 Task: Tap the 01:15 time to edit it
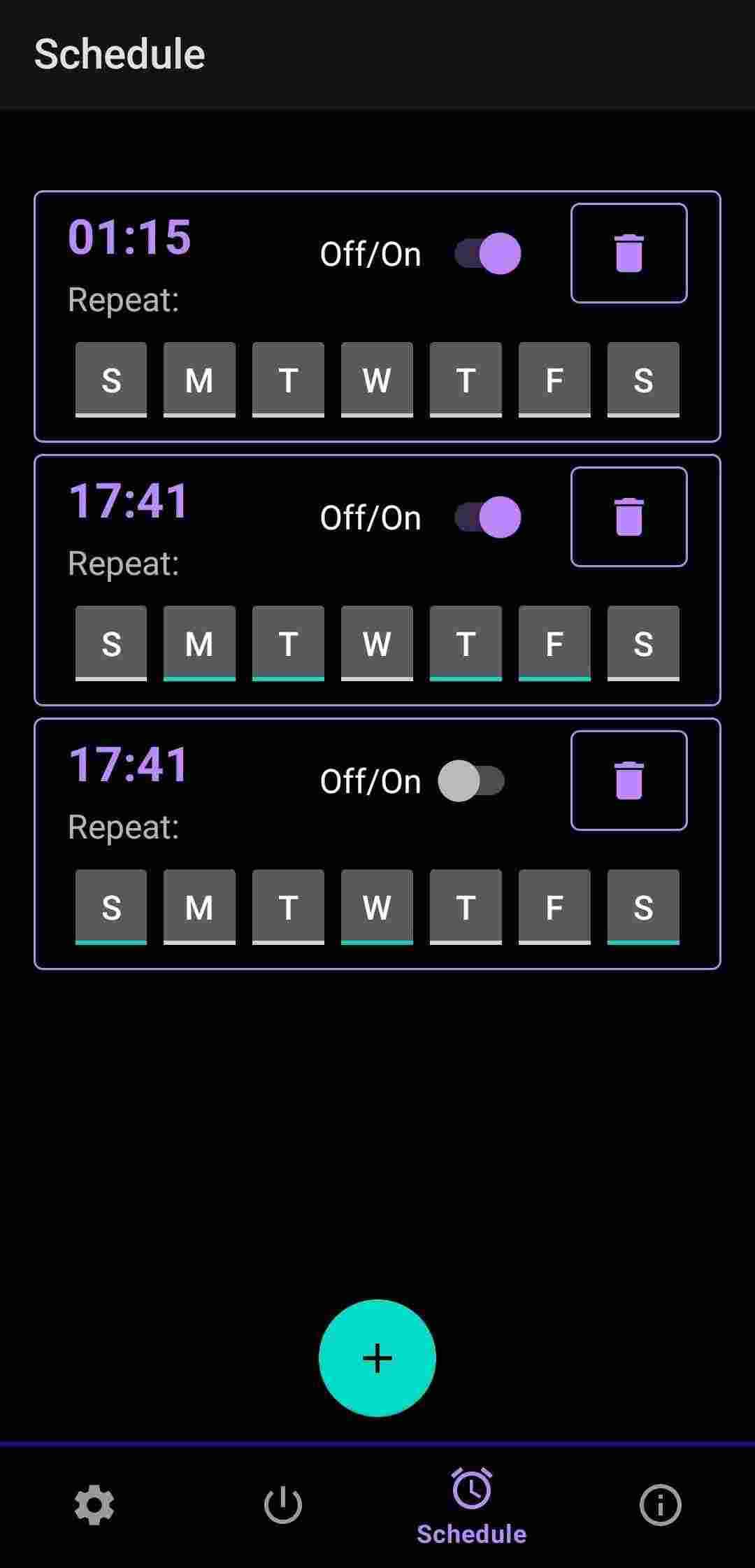(130, 236)
